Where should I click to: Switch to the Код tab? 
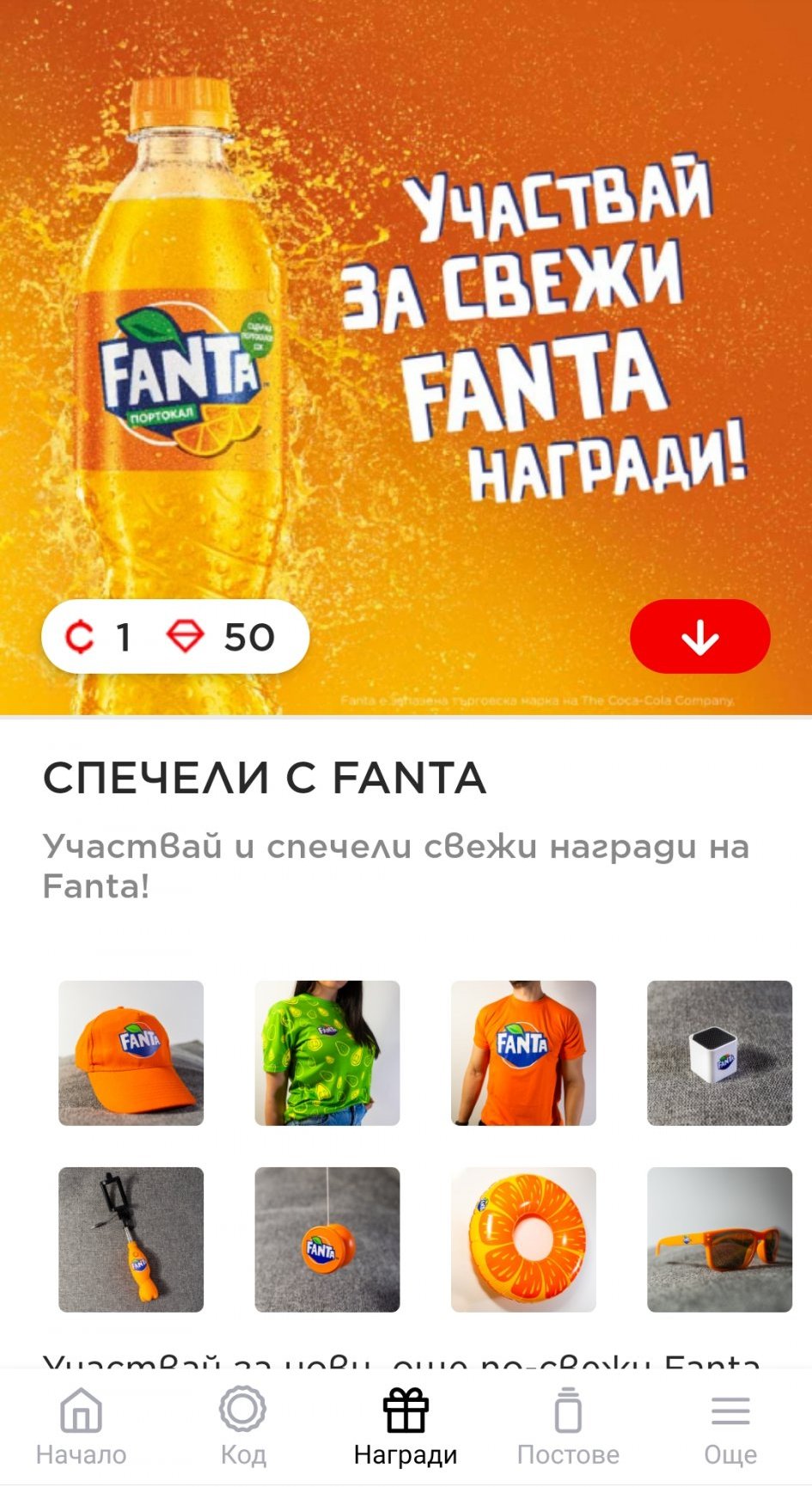(243, 1426)
